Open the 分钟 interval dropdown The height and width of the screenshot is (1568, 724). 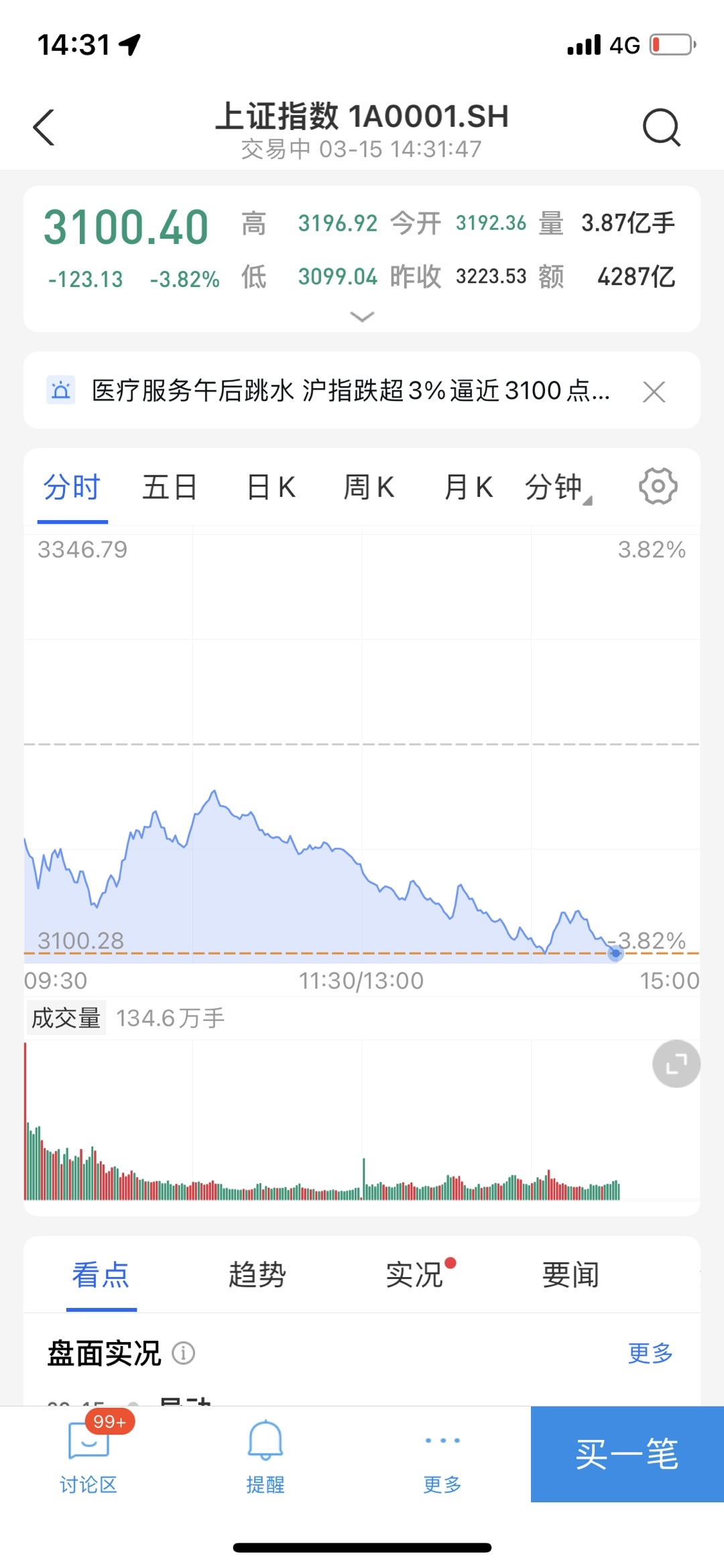coord(556,487)
